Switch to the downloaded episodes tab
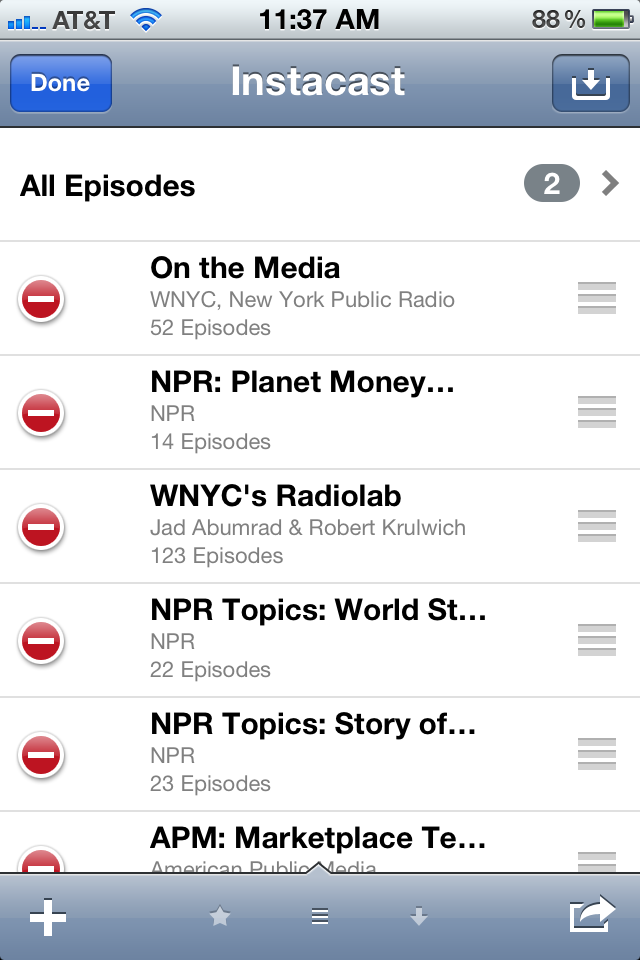Image resolution: width=640 pixels, height=960 pixels. pyautogui.click(x=419, y=916)
